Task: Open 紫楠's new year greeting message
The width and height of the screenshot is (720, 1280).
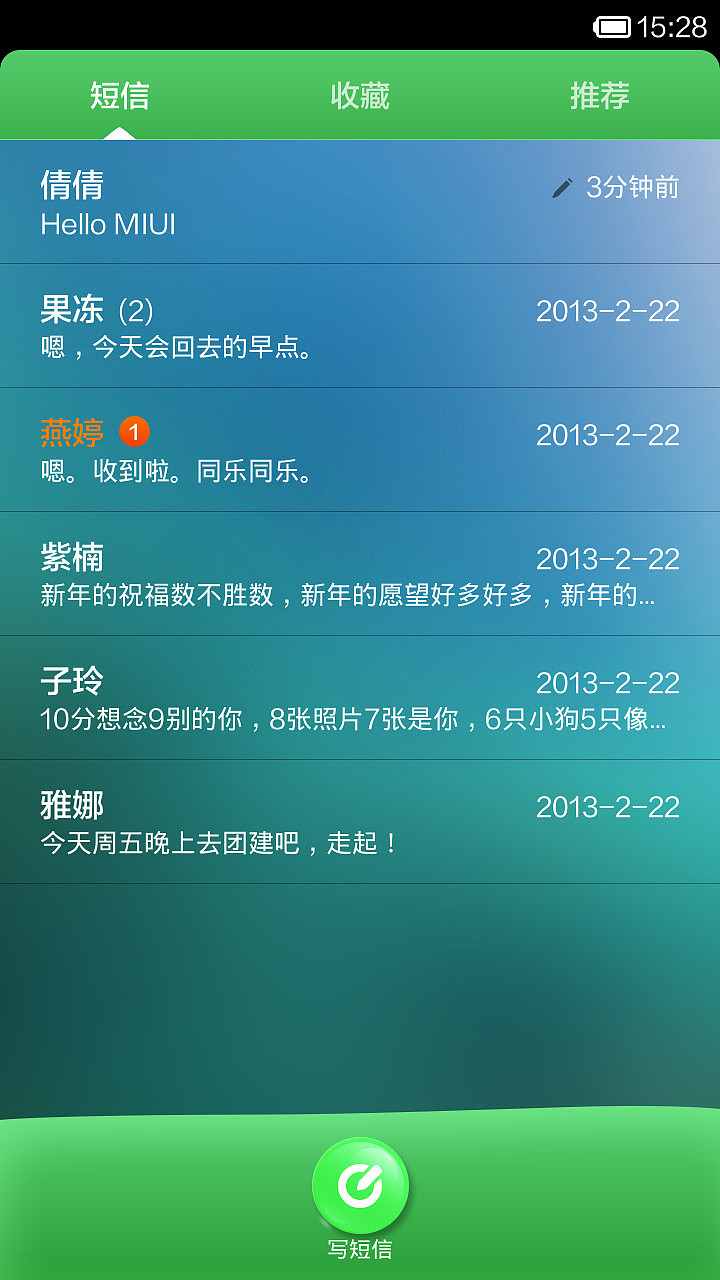Action: tap(300, 575)
